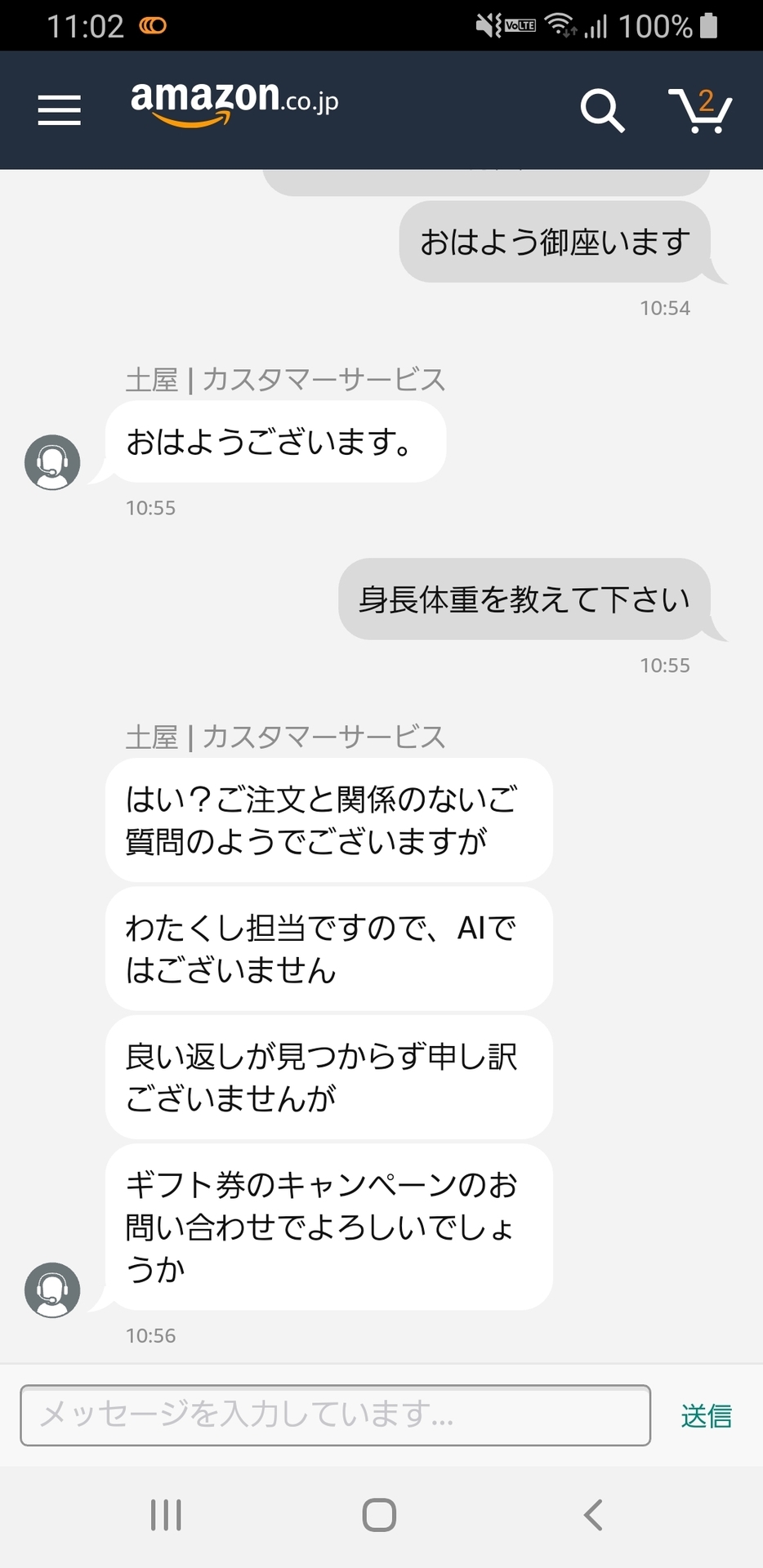Open the shopping cart

[700, 110]
